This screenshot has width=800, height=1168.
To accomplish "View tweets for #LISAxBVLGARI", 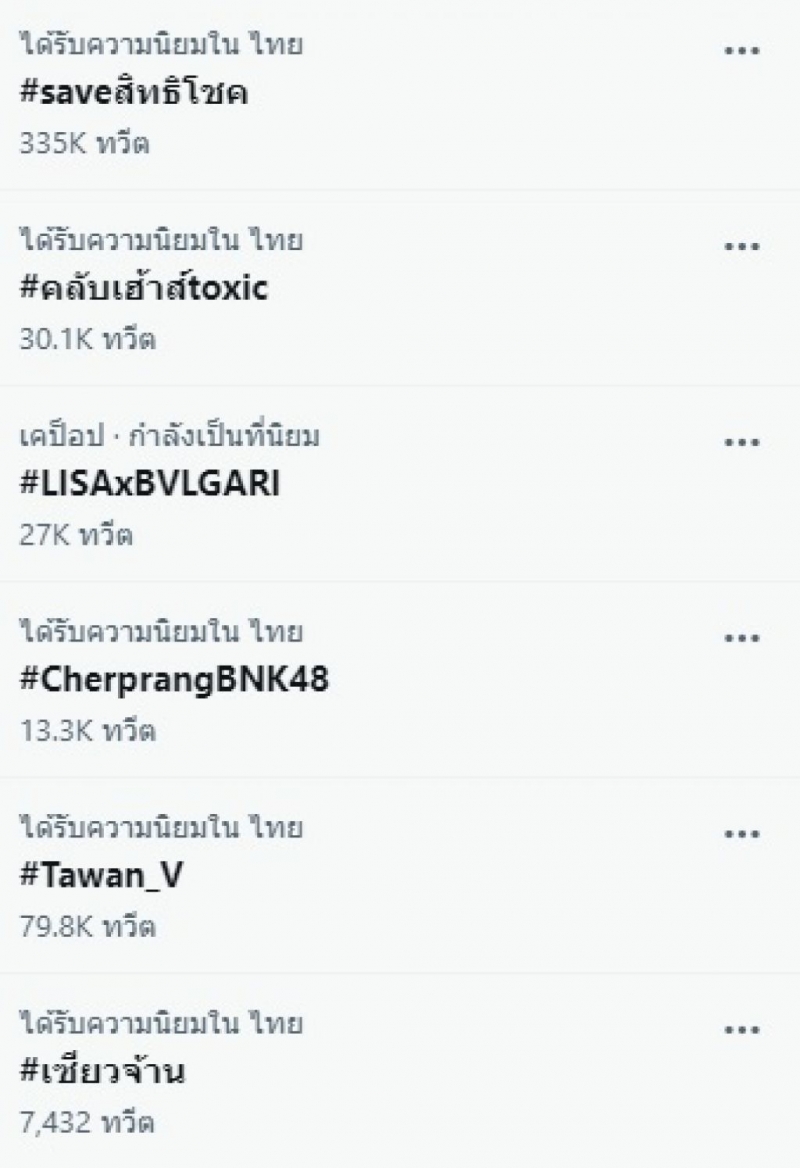I will [x=150, y=485].
